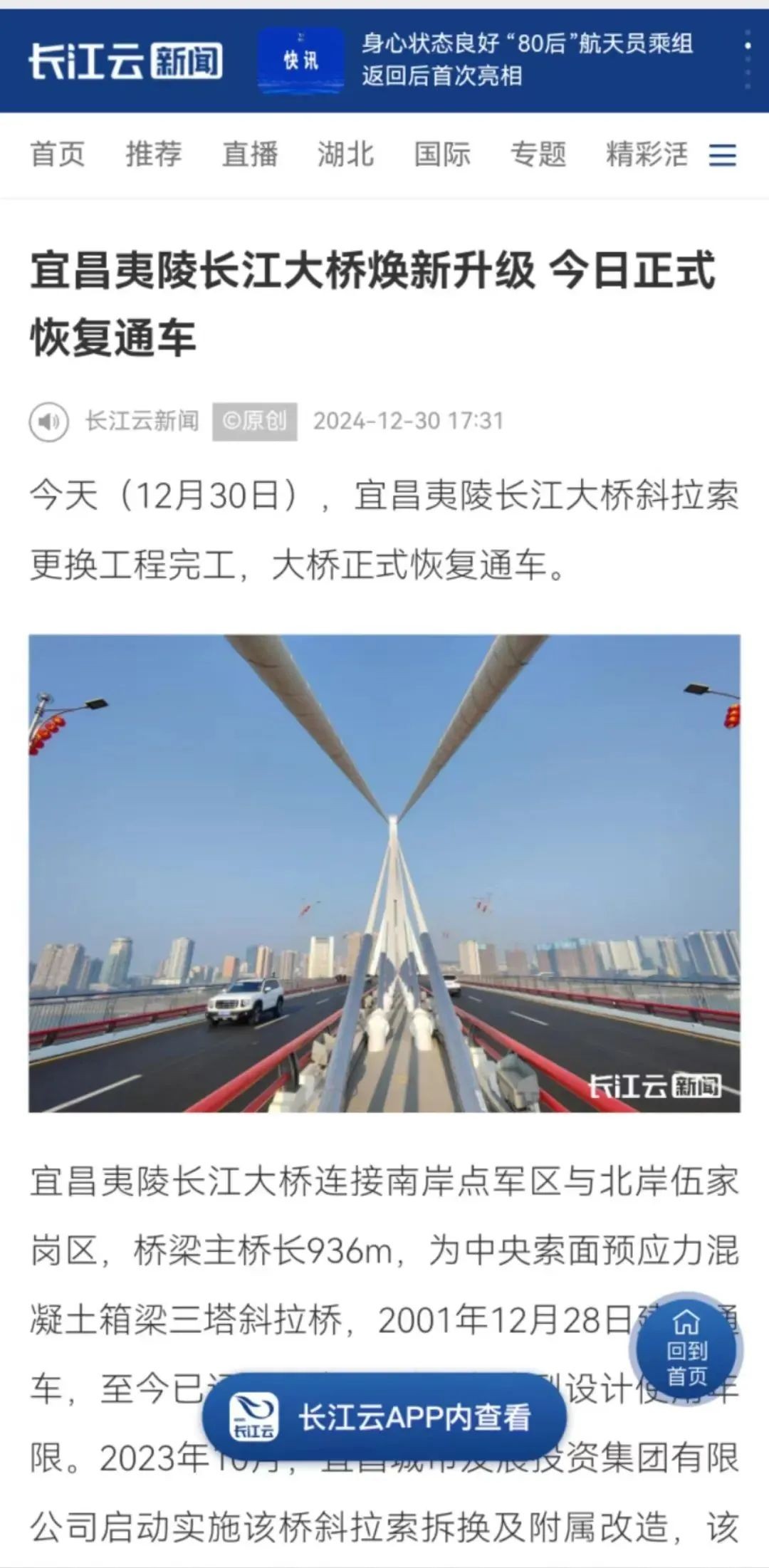Viewport: 769px width, 1568px height.
Task: Select the 专题 tab
Action: (x=538, y=154)
